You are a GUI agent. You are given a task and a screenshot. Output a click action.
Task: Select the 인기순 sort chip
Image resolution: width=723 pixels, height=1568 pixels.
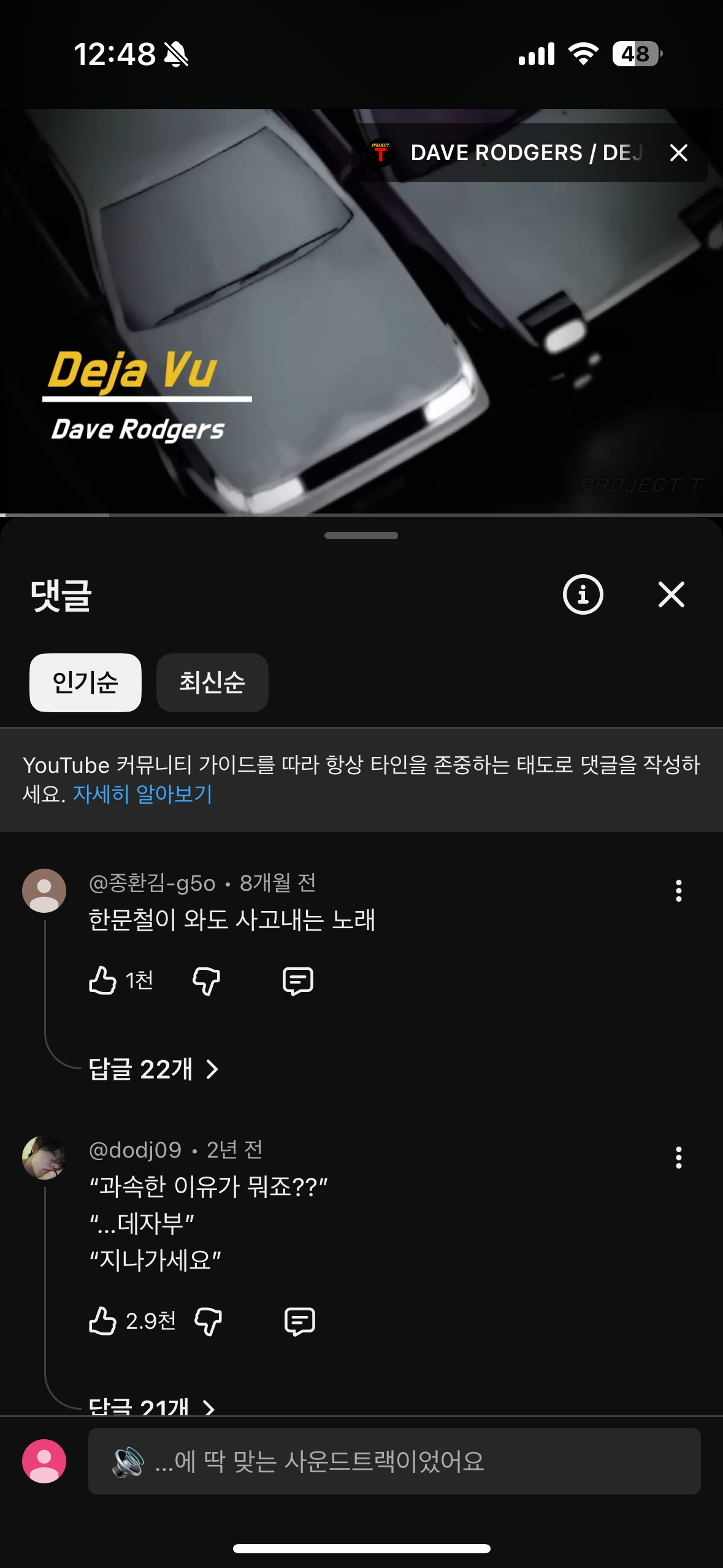point(85,682)
